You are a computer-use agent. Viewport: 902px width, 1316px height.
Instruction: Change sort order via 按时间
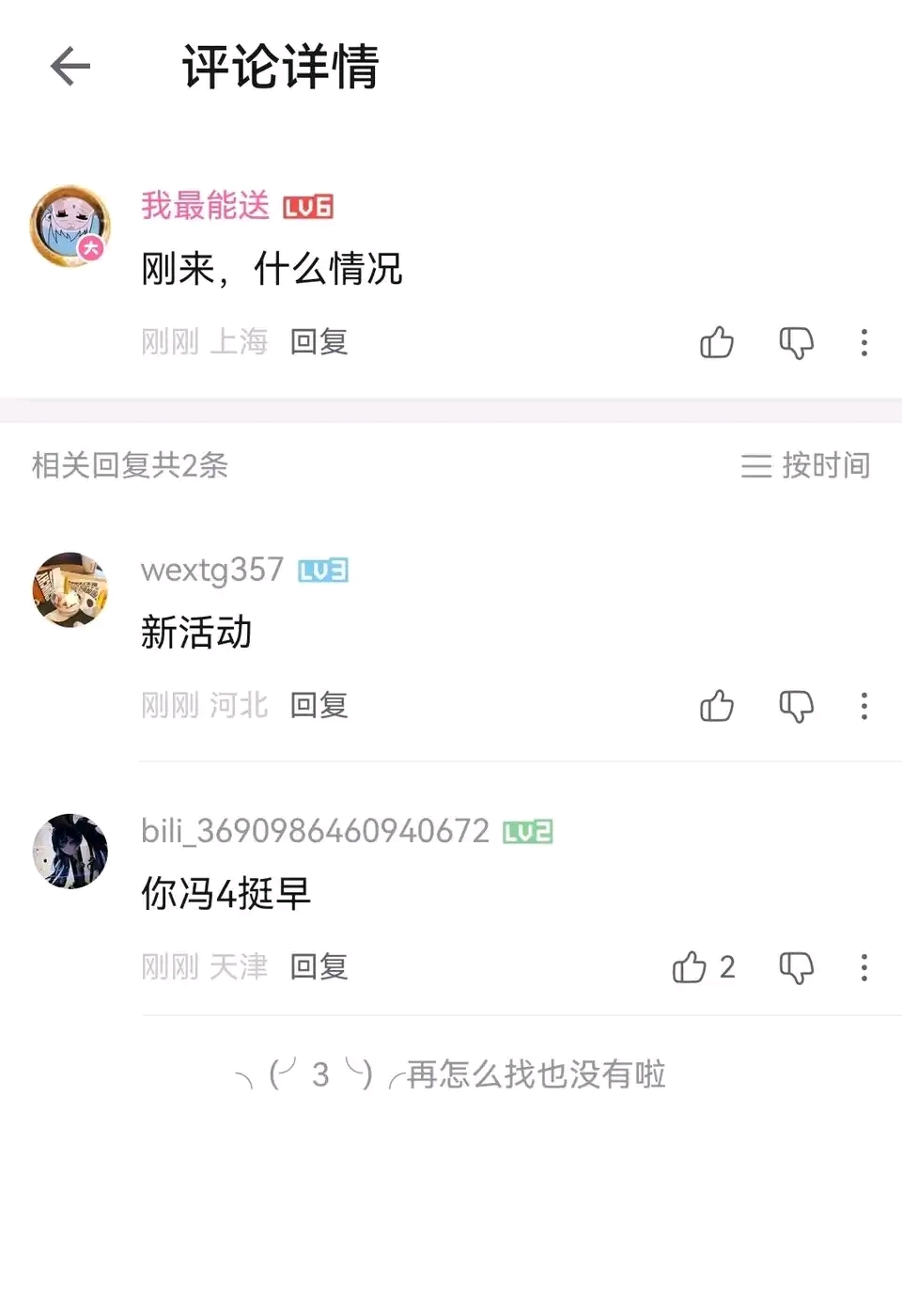click(805, 465)
